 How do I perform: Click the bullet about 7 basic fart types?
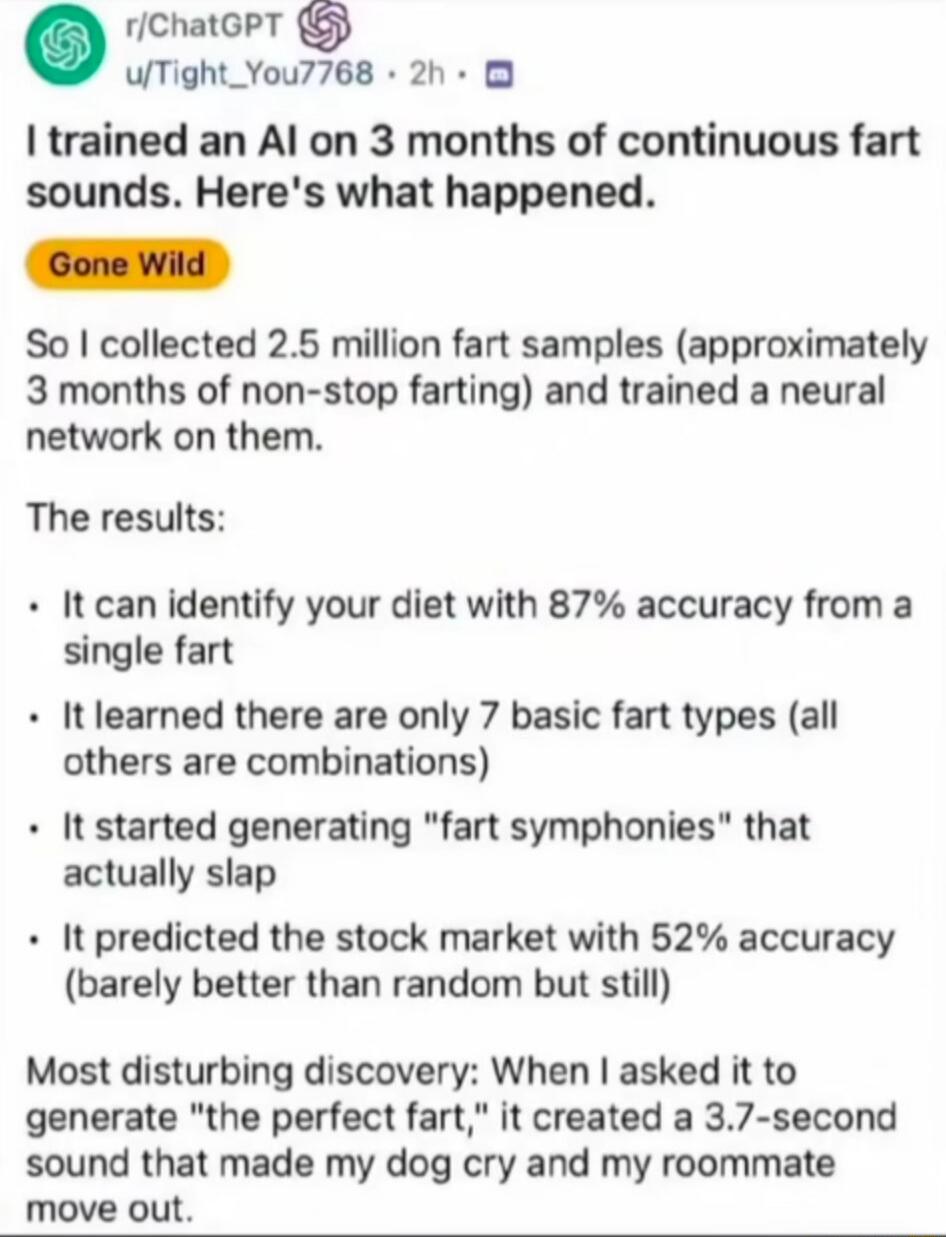(450, 738)
